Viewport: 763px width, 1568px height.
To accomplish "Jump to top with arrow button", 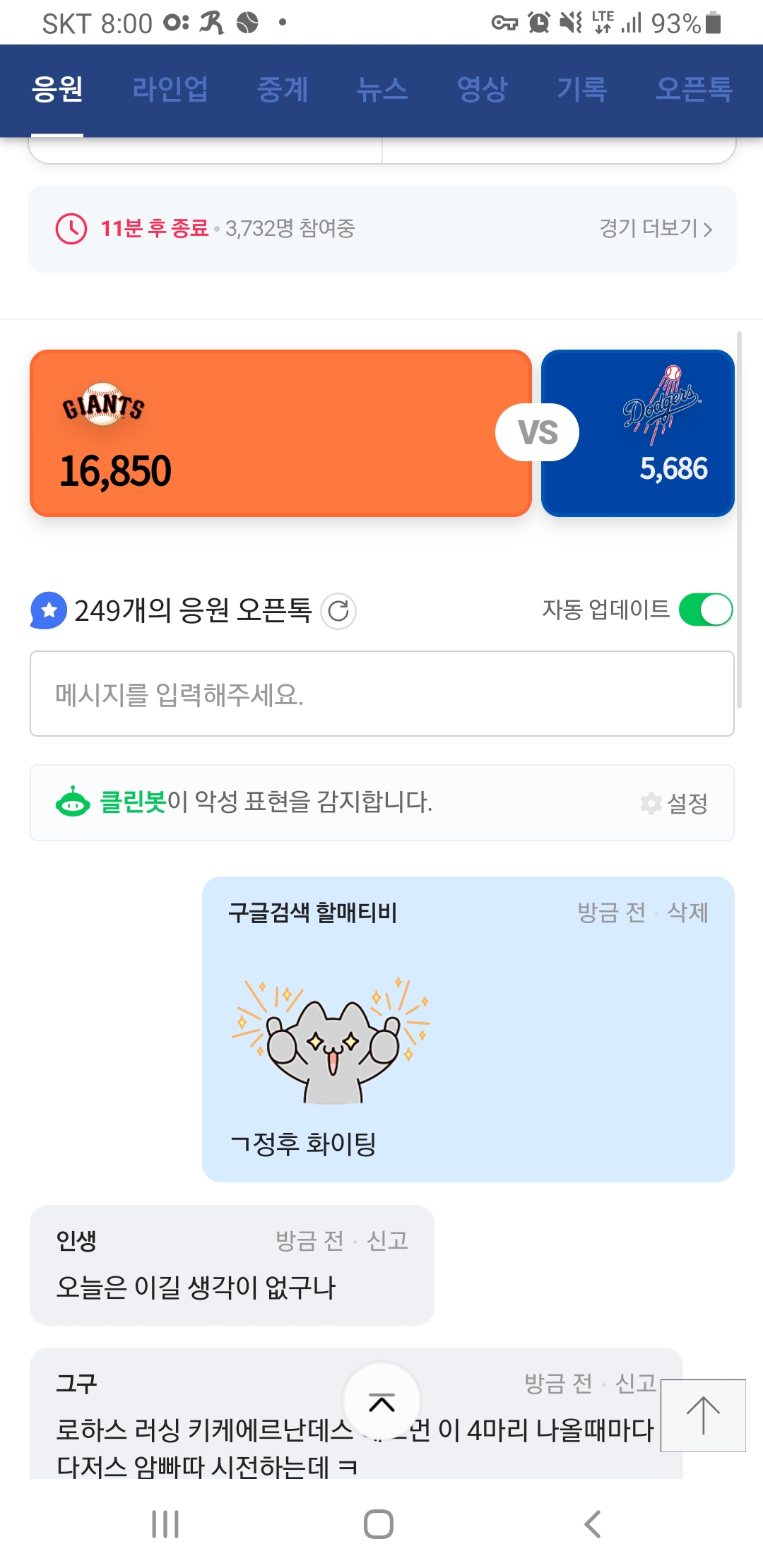I will click(x=703, y=1415).
